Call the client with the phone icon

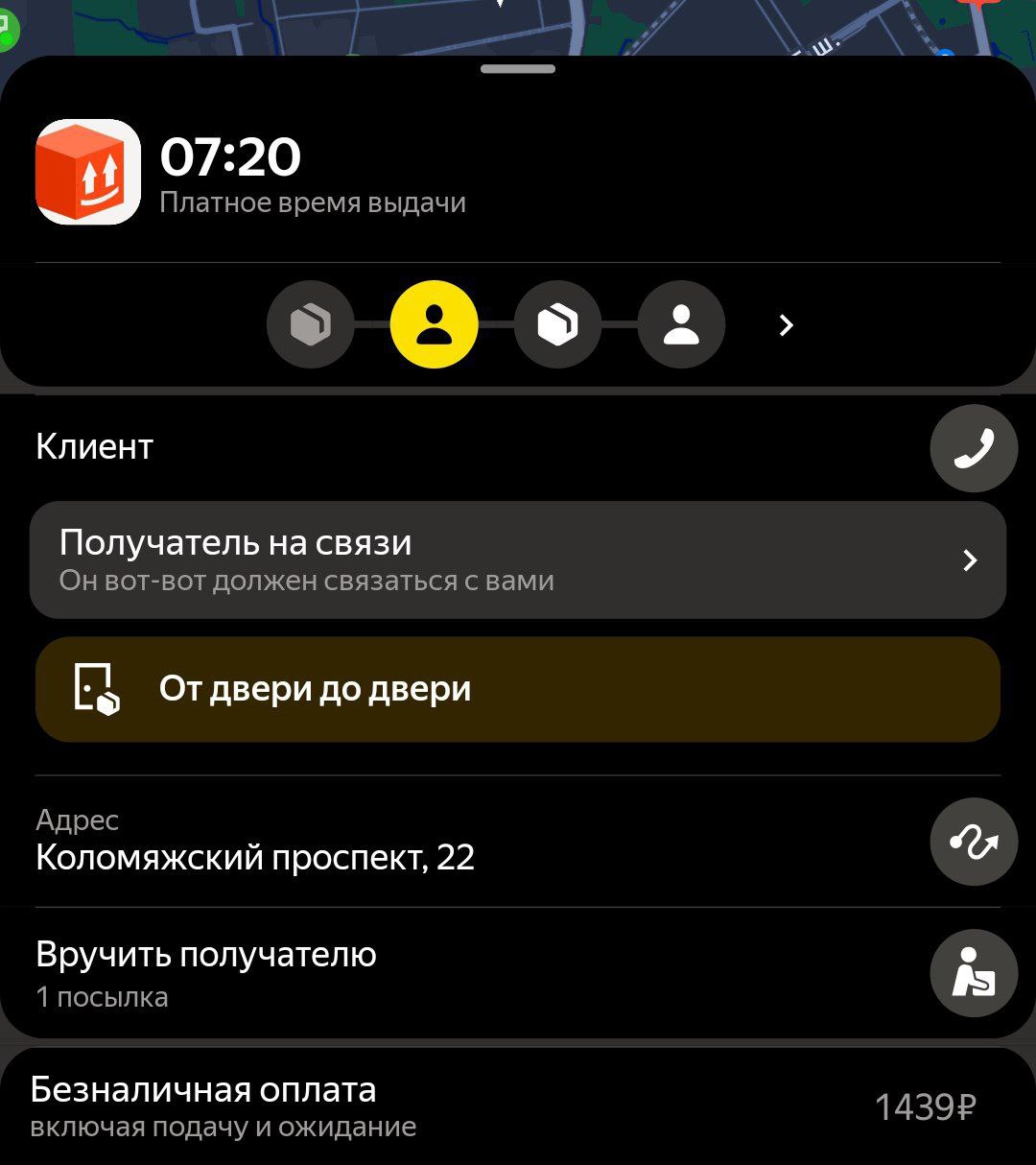coord(974,448)
